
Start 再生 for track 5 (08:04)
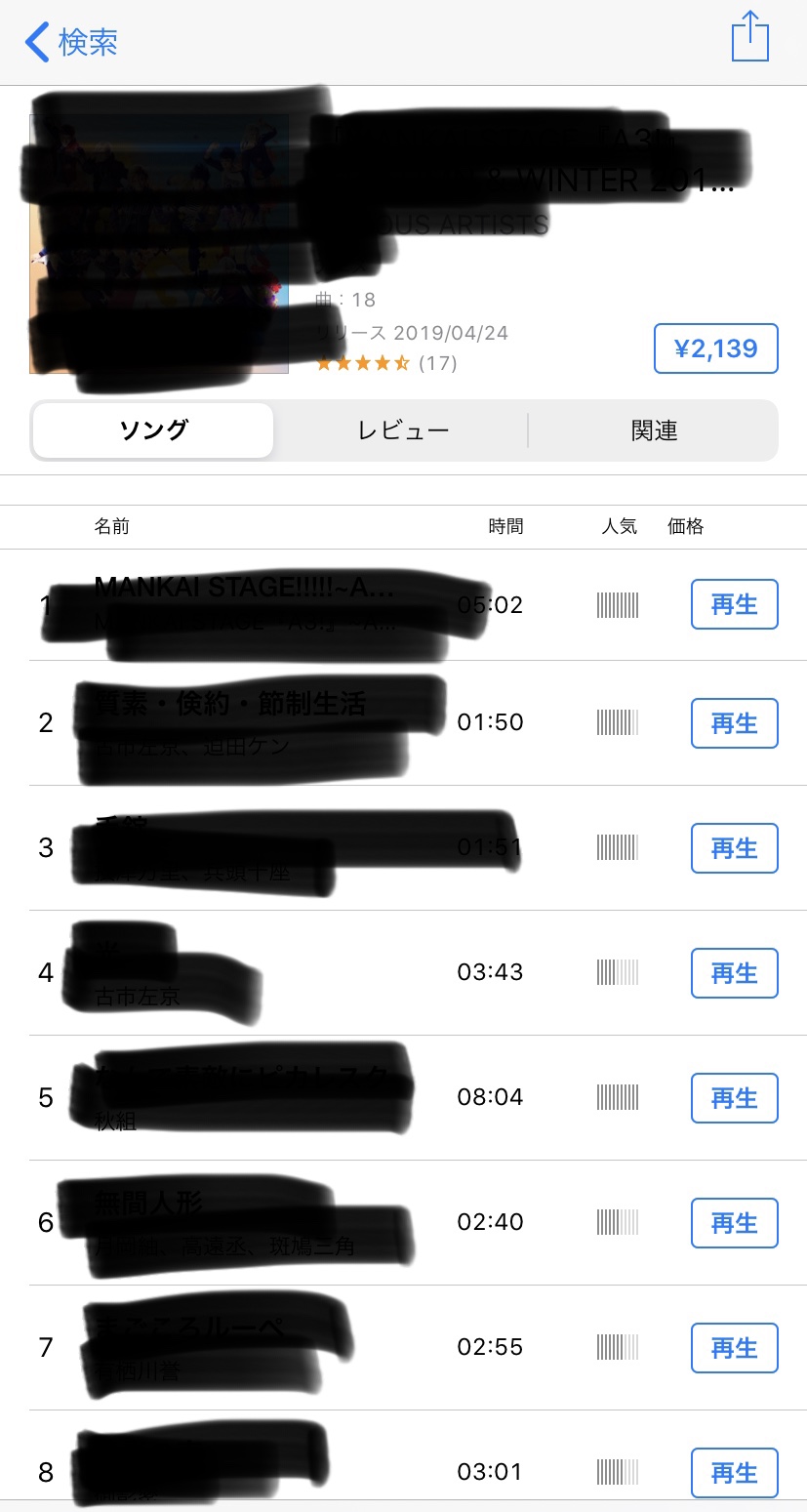(x=734, y=1098)
